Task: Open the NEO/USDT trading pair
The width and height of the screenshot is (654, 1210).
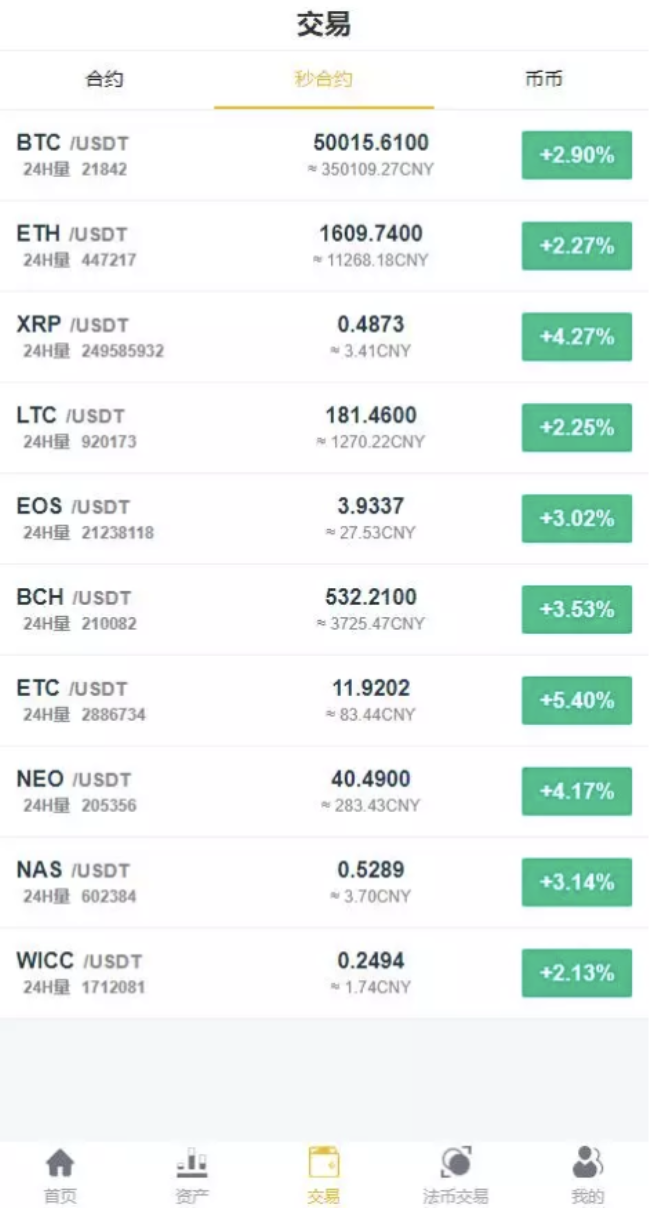Action: coord(72,792)
